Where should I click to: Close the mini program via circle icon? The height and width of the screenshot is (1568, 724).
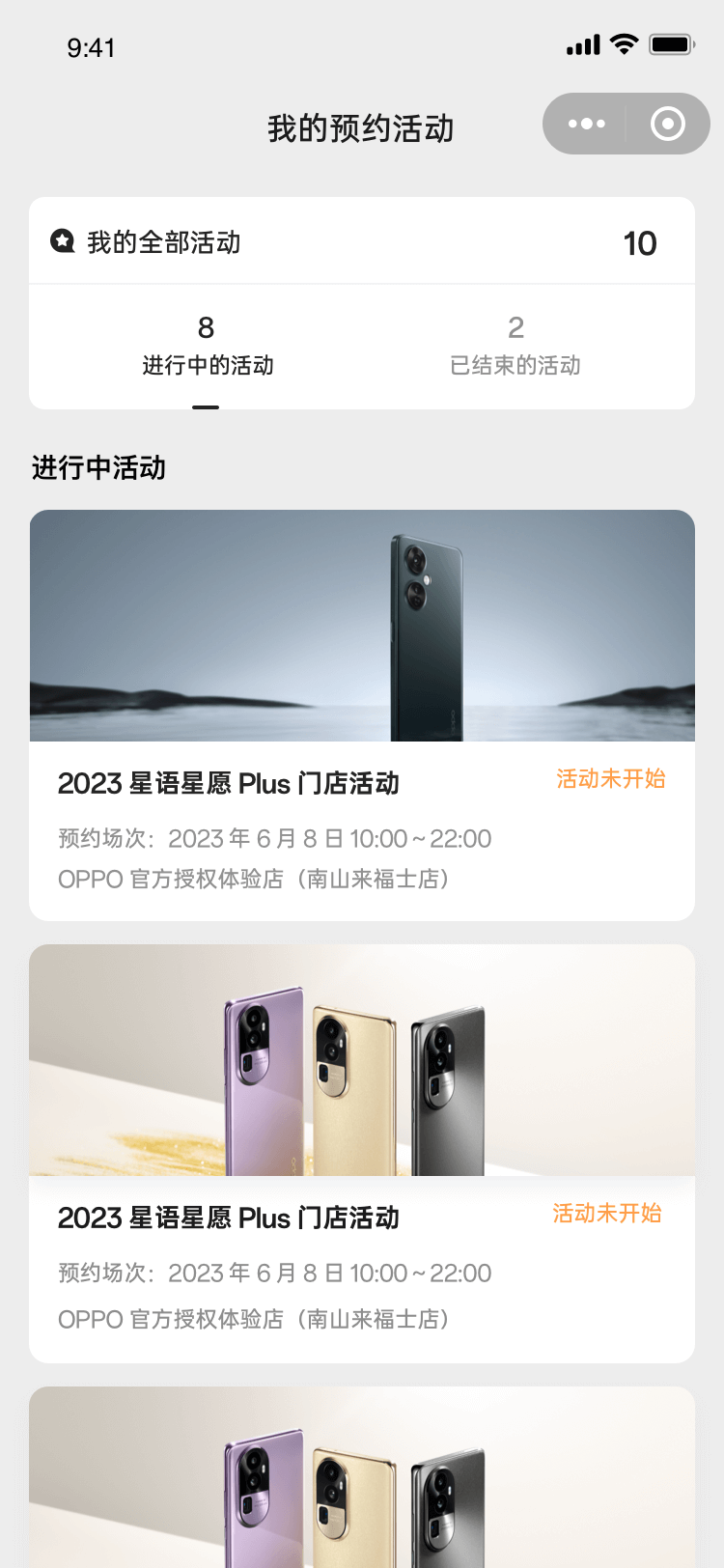(667, 124)
